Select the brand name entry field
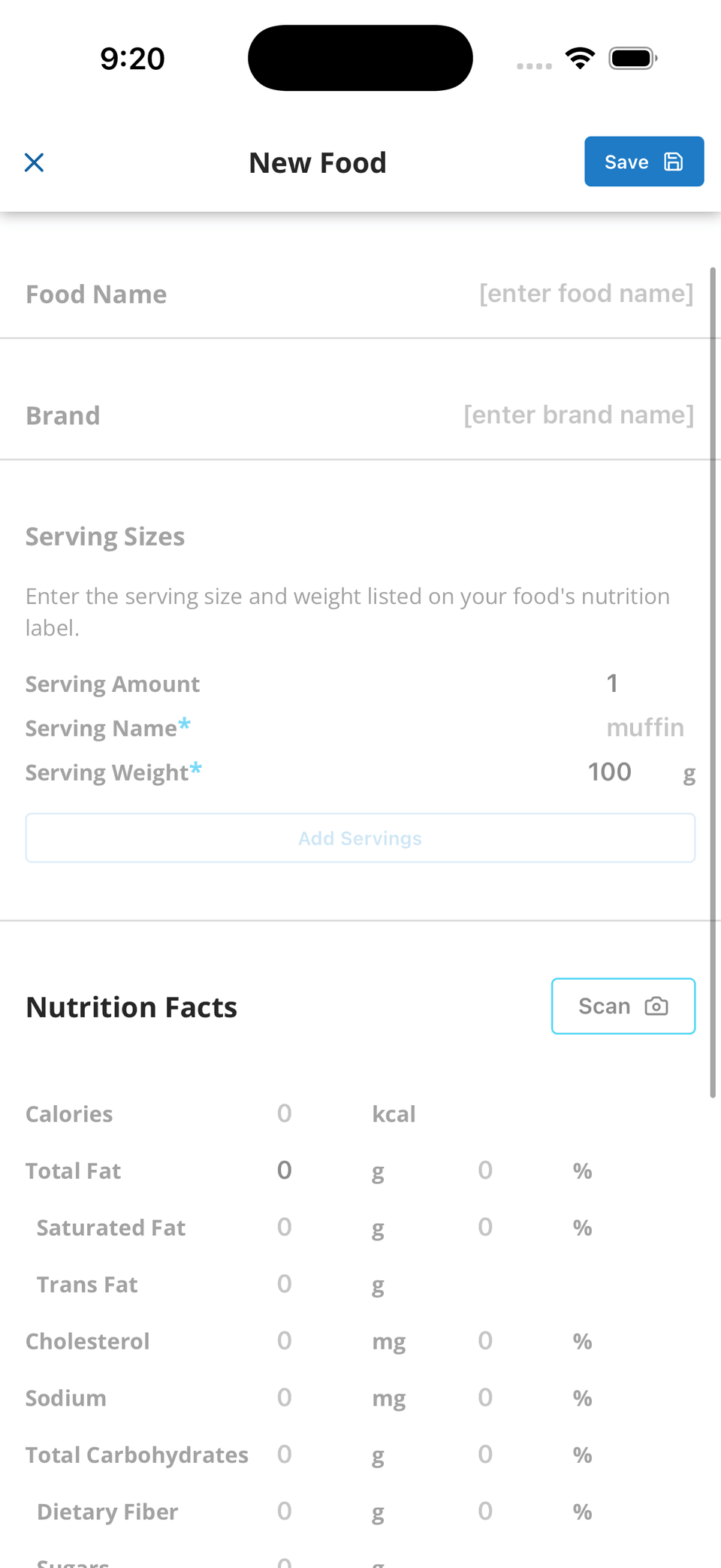The width and height of the screenshot is (721, 1568). pyautogui.click(x=578, y=415)
